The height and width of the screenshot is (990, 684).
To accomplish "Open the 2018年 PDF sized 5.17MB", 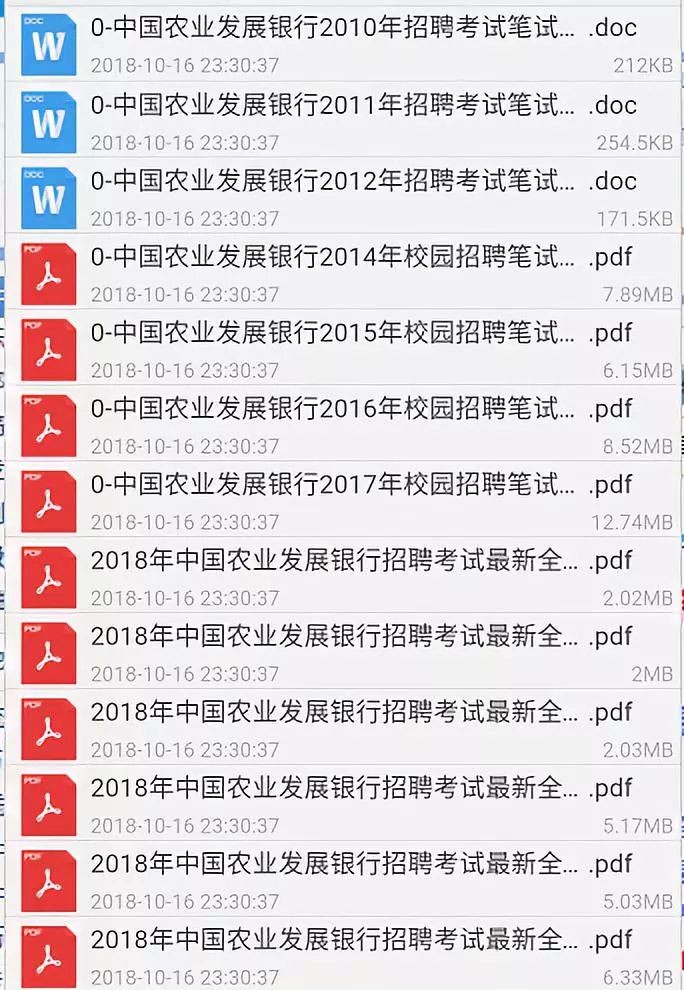I will click(x=334, y=789).
